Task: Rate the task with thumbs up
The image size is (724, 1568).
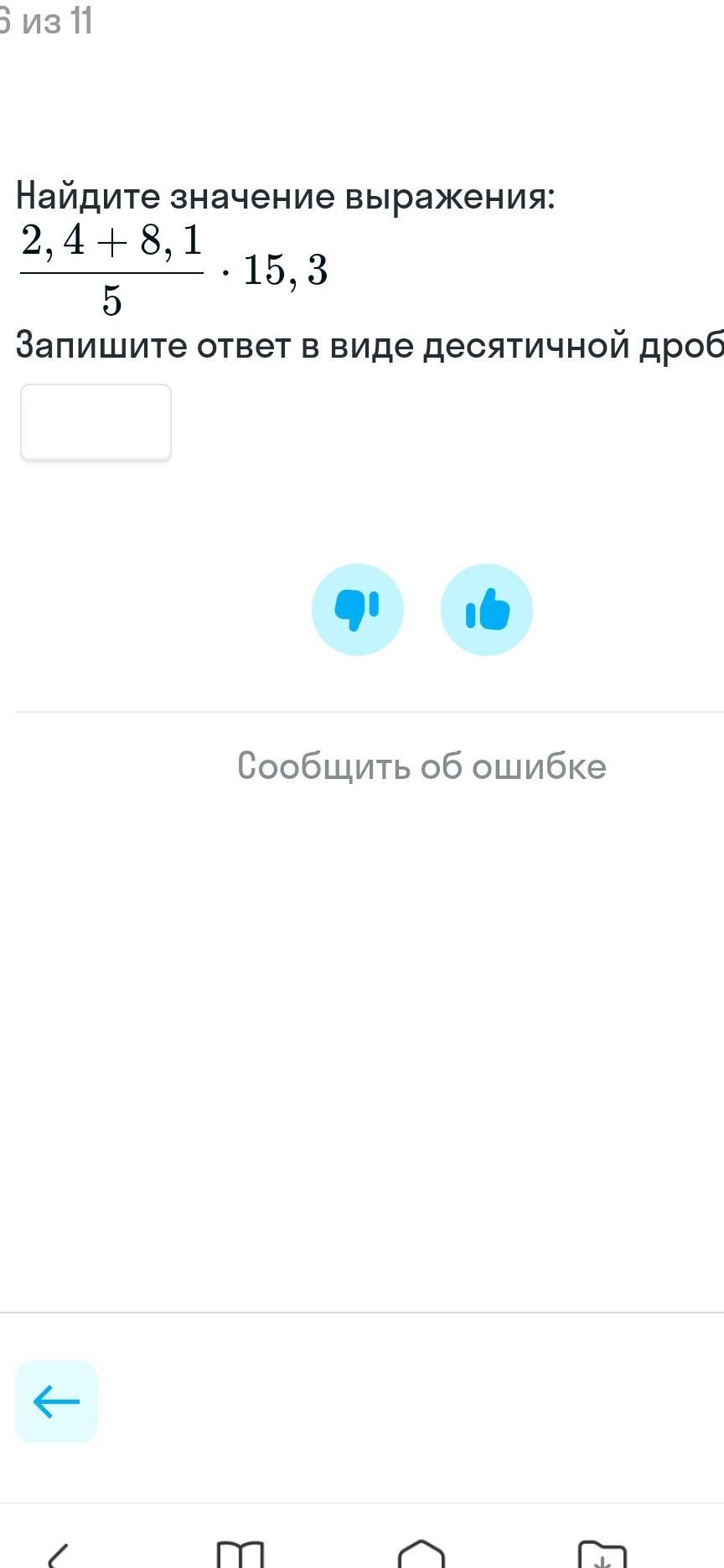Action: point(487,610)
